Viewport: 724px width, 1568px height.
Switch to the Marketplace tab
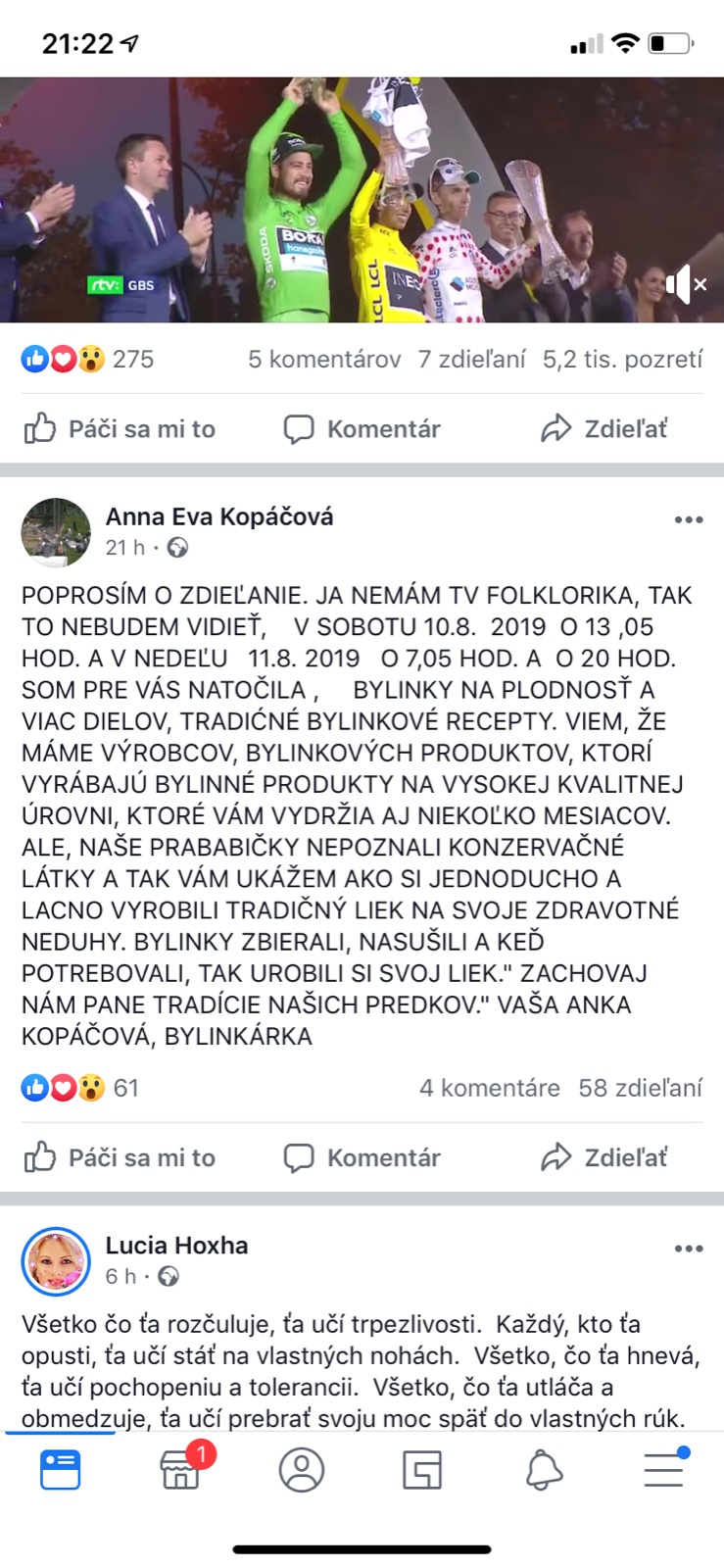pyautogui.click(x=181, y=1470)
